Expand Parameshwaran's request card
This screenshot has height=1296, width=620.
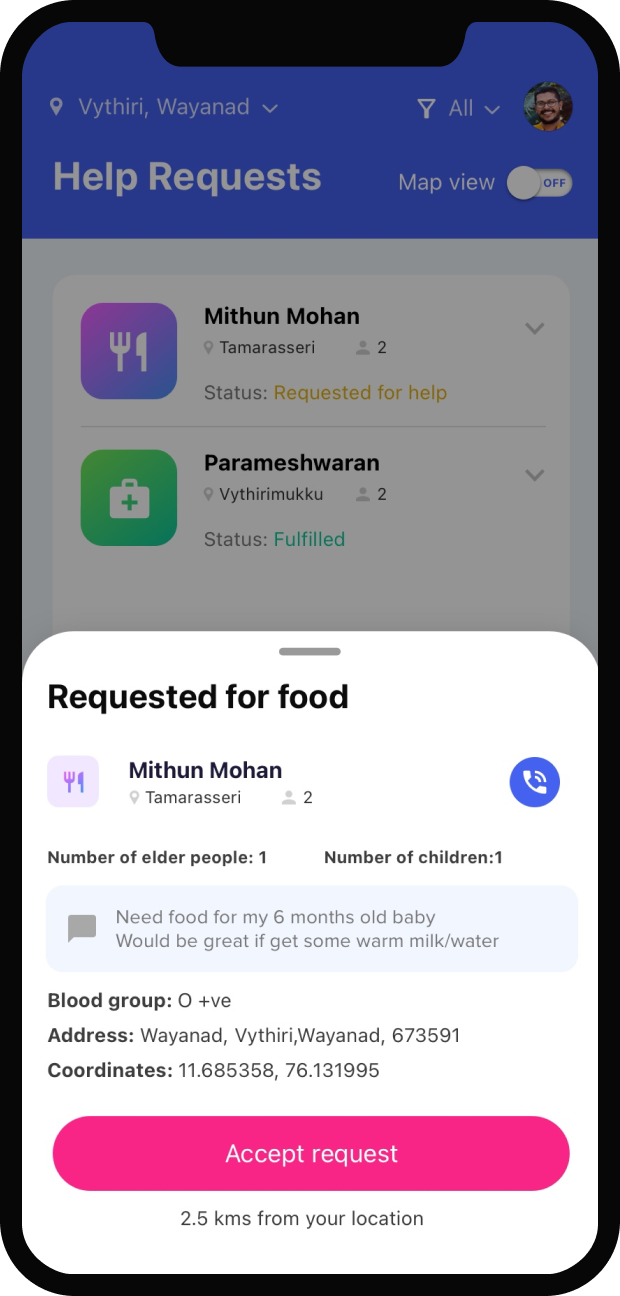(535, 475)
